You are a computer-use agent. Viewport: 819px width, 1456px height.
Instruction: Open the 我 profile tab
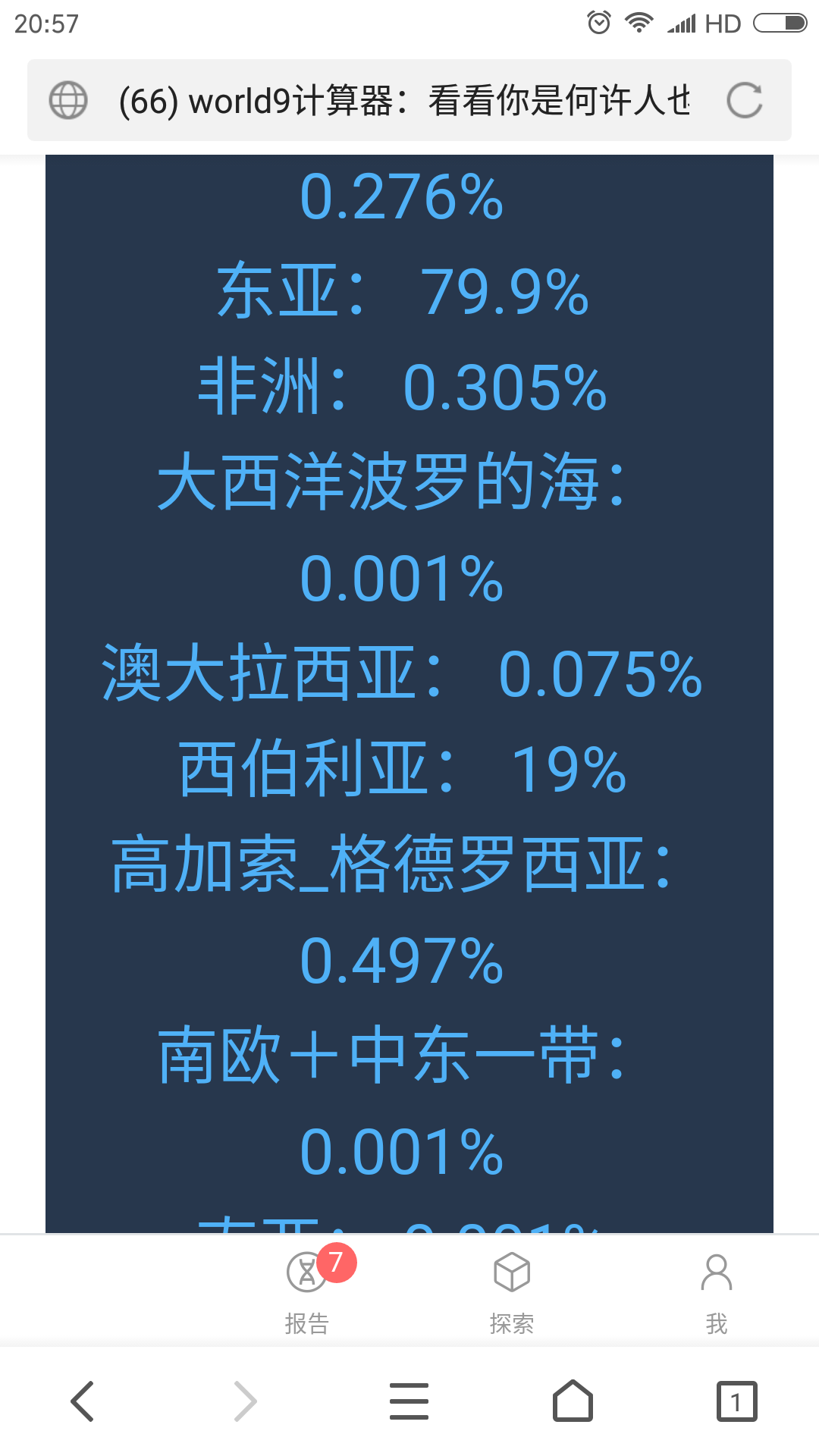pyautogui.click(x=717, y=1291)
